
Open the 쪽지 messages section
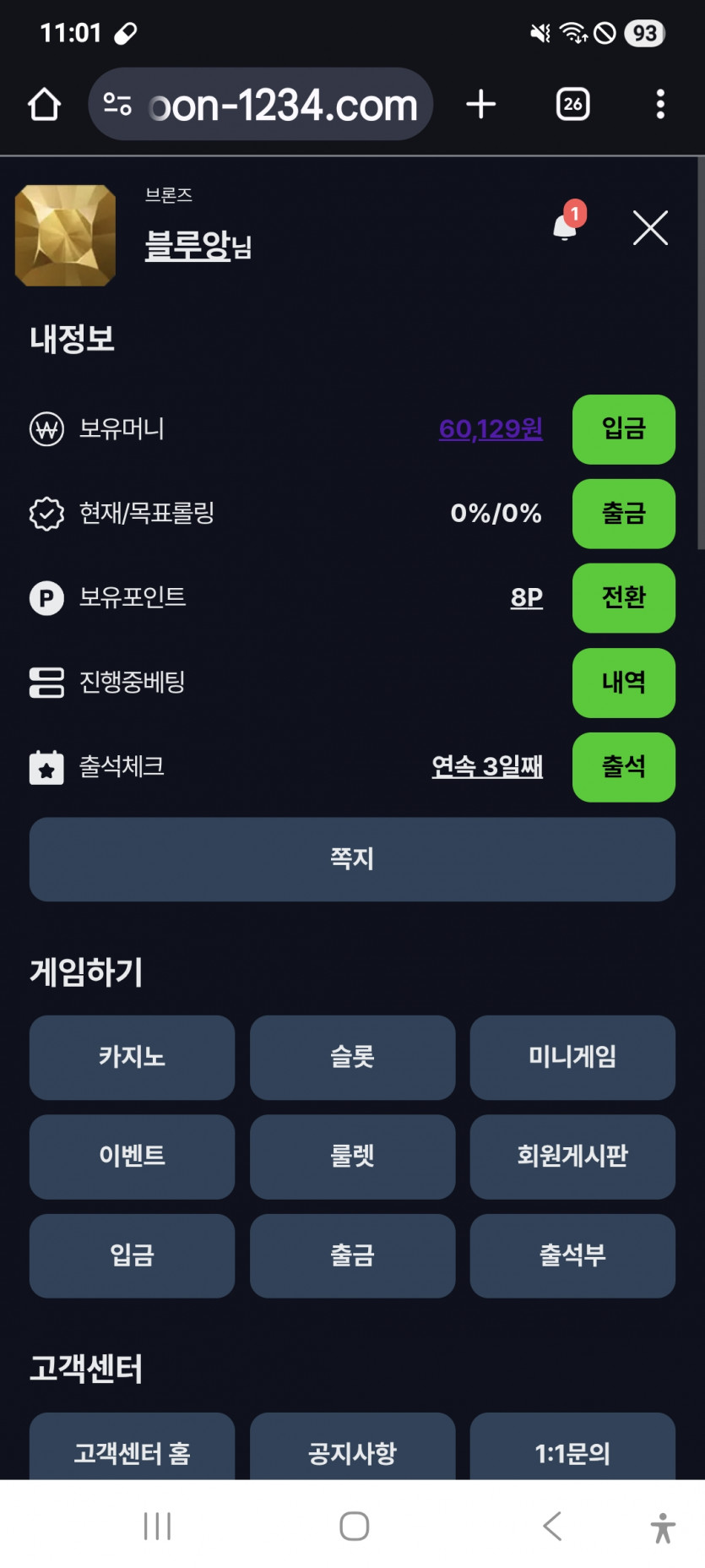tap(352, 859)
